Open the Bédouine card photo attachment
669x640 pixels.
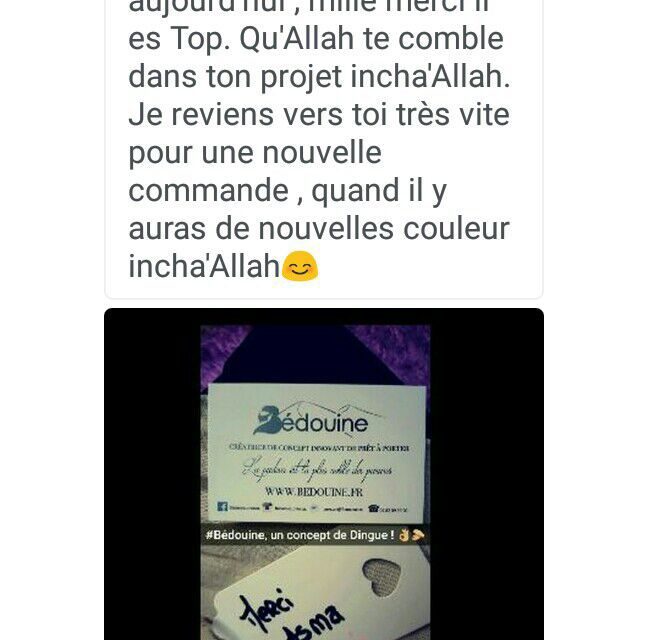click(x=323, y=473)
